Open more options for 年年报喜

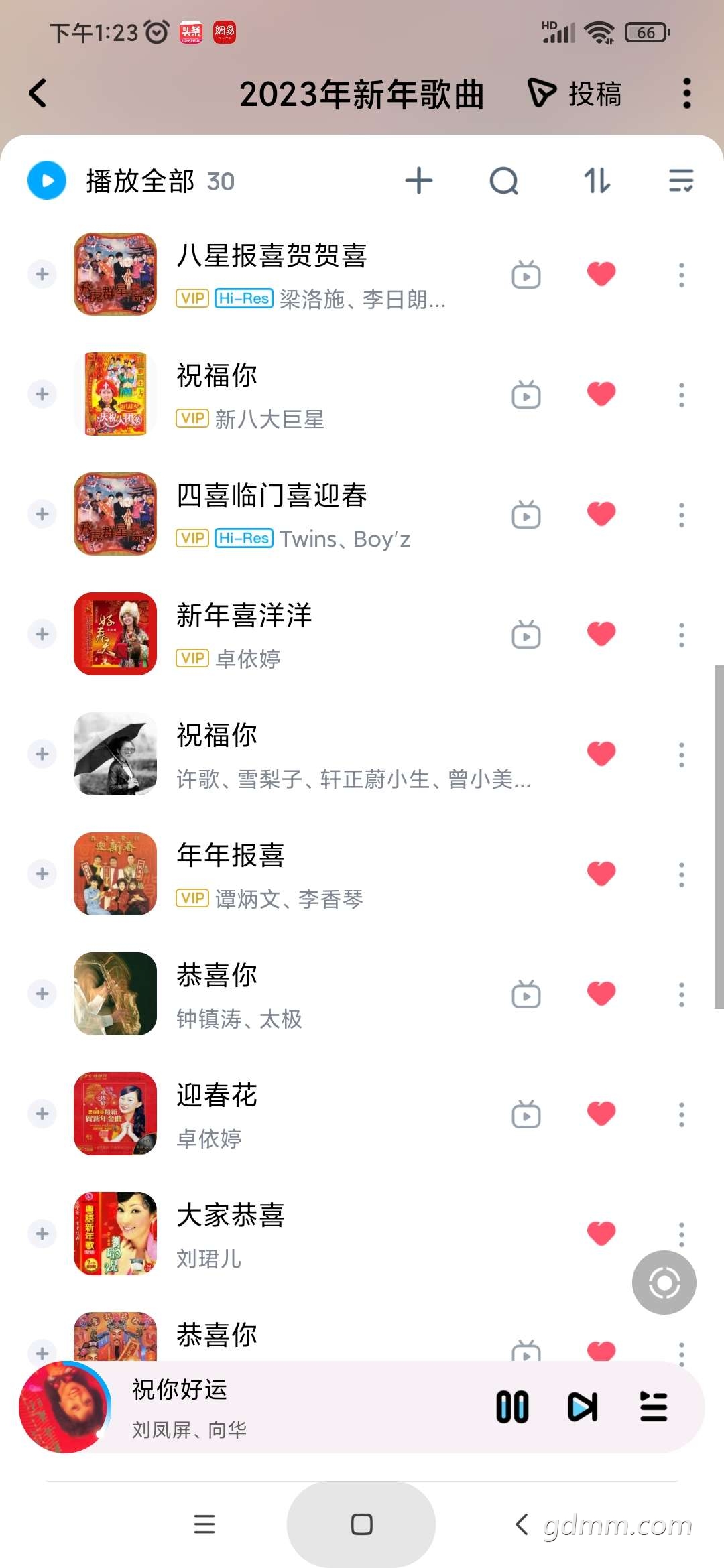(682, 874)
